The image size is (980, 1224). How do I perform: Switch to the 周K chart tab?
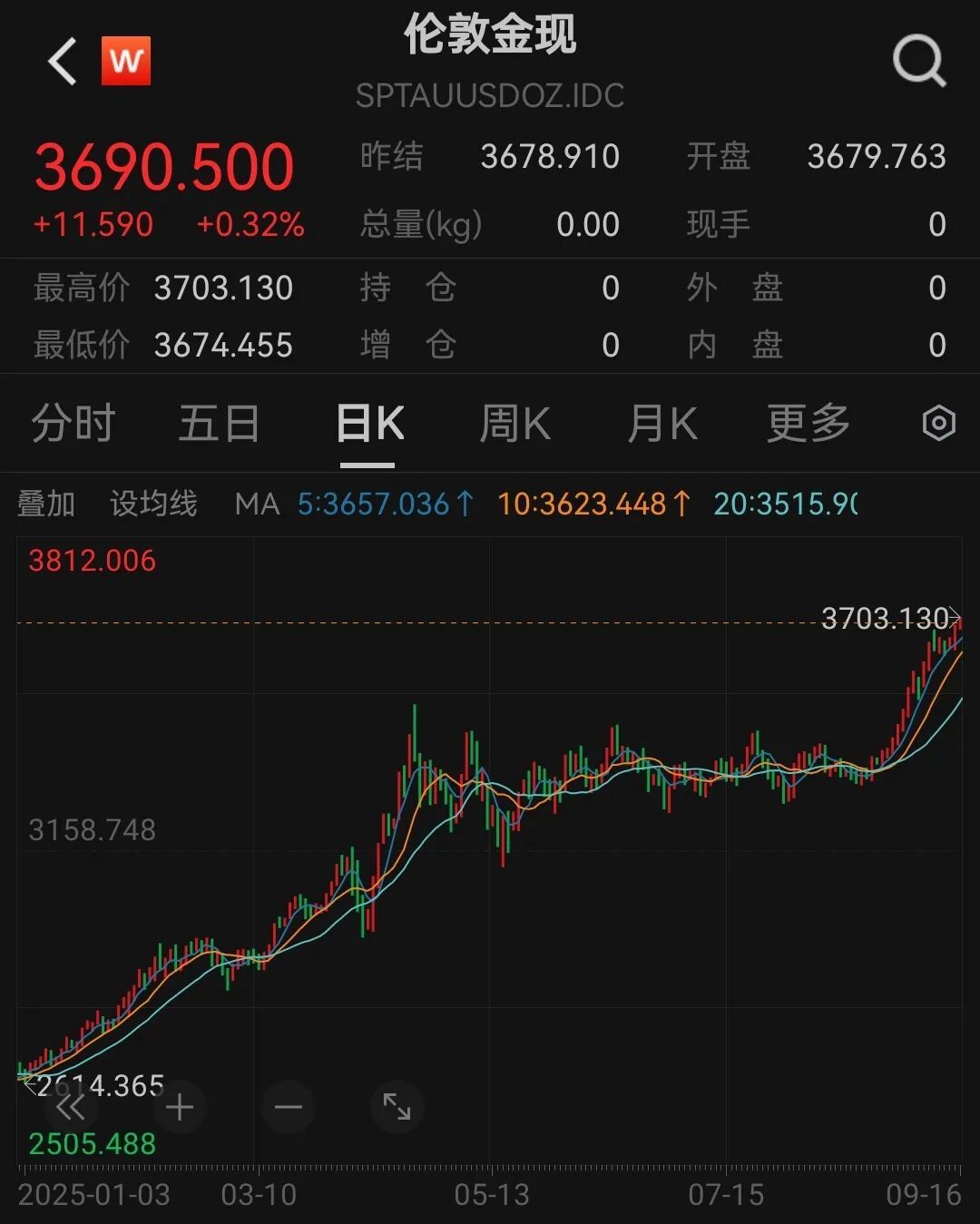pos(514,424)
